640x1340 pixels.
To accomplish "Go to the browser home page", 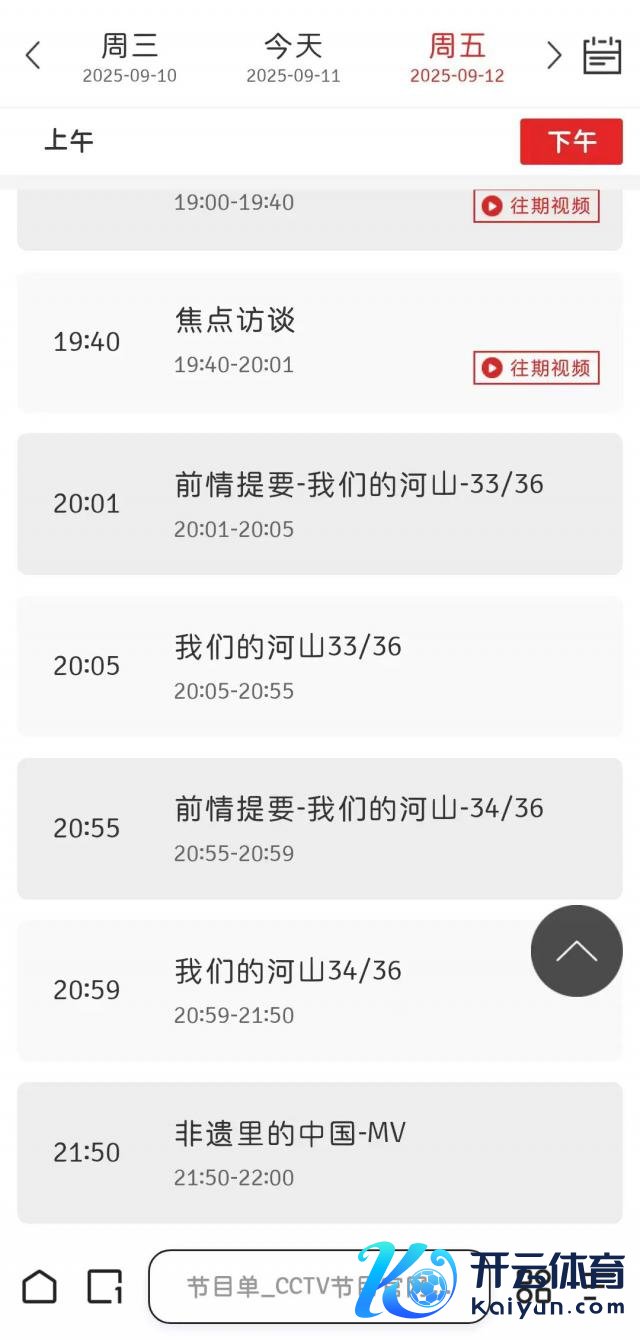I will tap(40, 1286).
